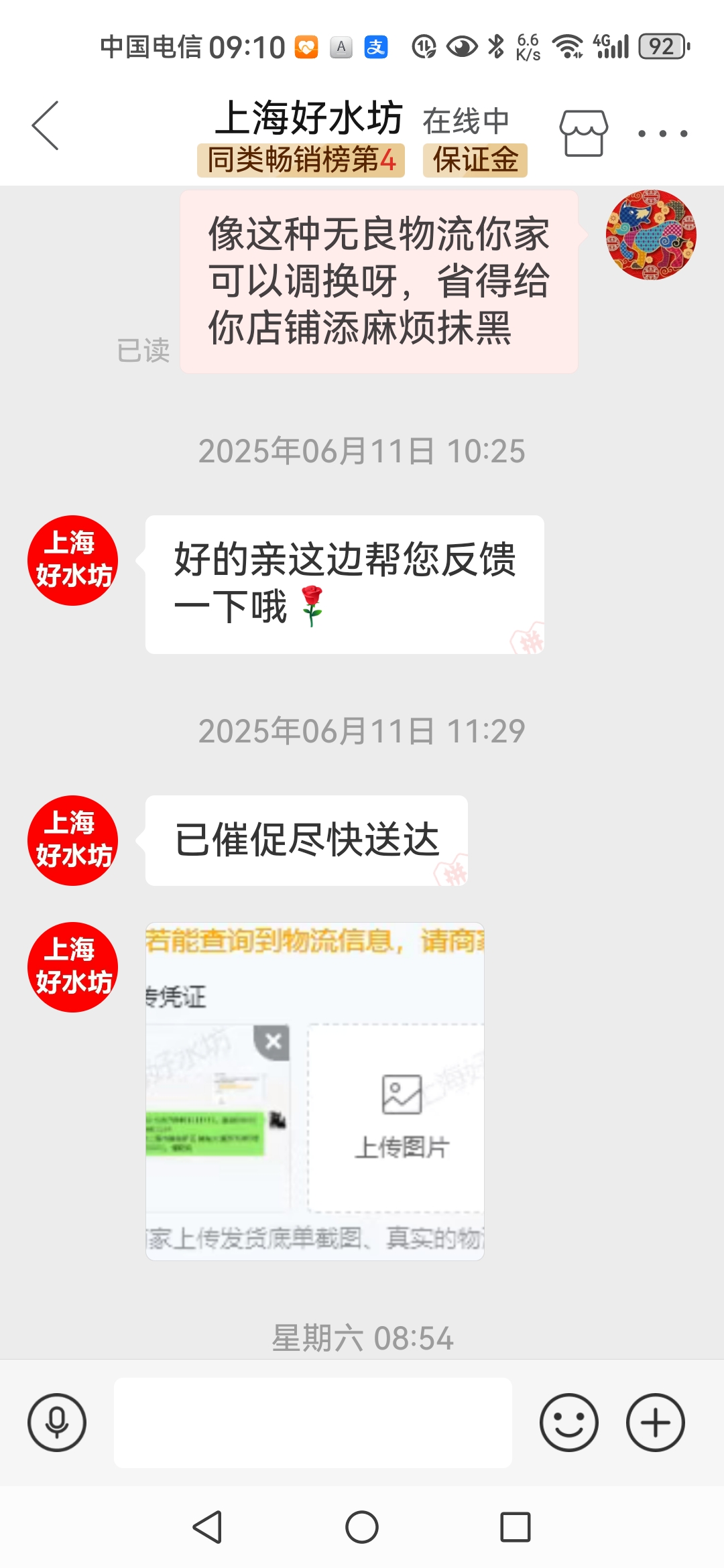The height and width of the screenshot is (1568, 724).
Task: Go to the system home screen
Action: pos(362,1527)
